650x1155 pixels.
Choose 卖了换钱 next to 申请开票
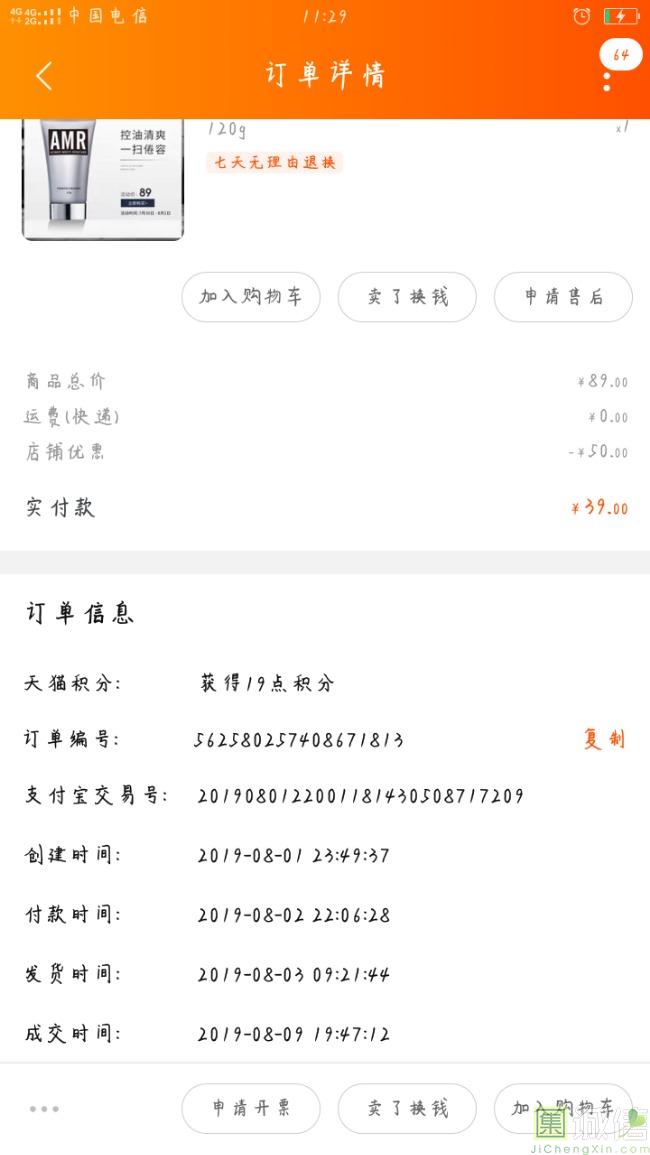[x=407, y=1108]
